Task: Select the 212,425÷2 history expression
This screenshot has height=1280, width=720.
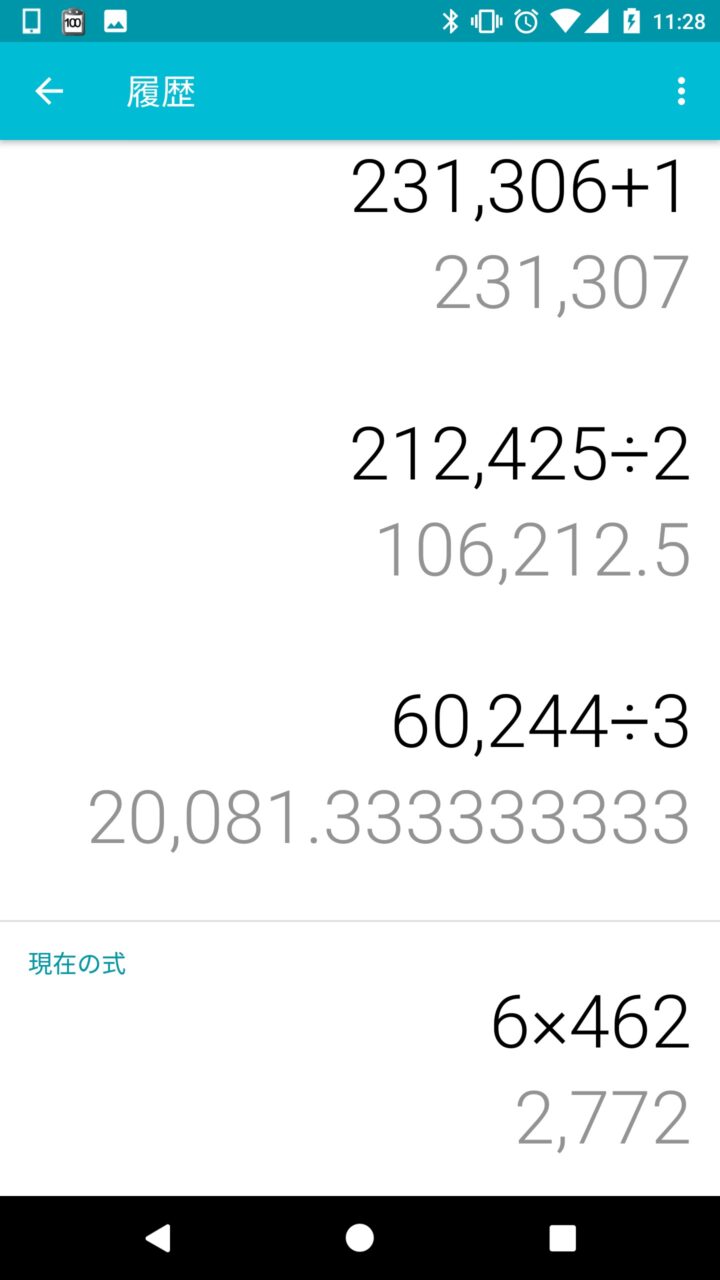Action: [520, 455]
